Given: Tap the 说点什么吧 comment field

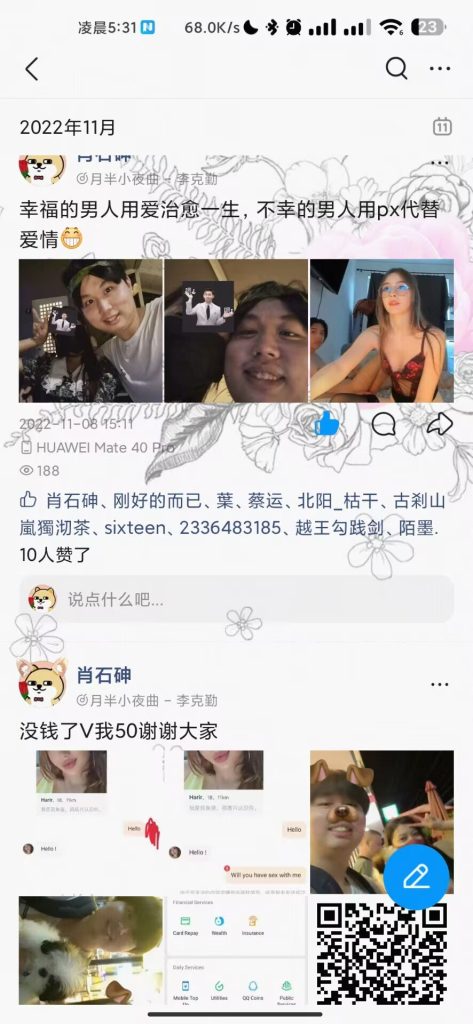Looking at the screenshot, I should coord(236,599).
